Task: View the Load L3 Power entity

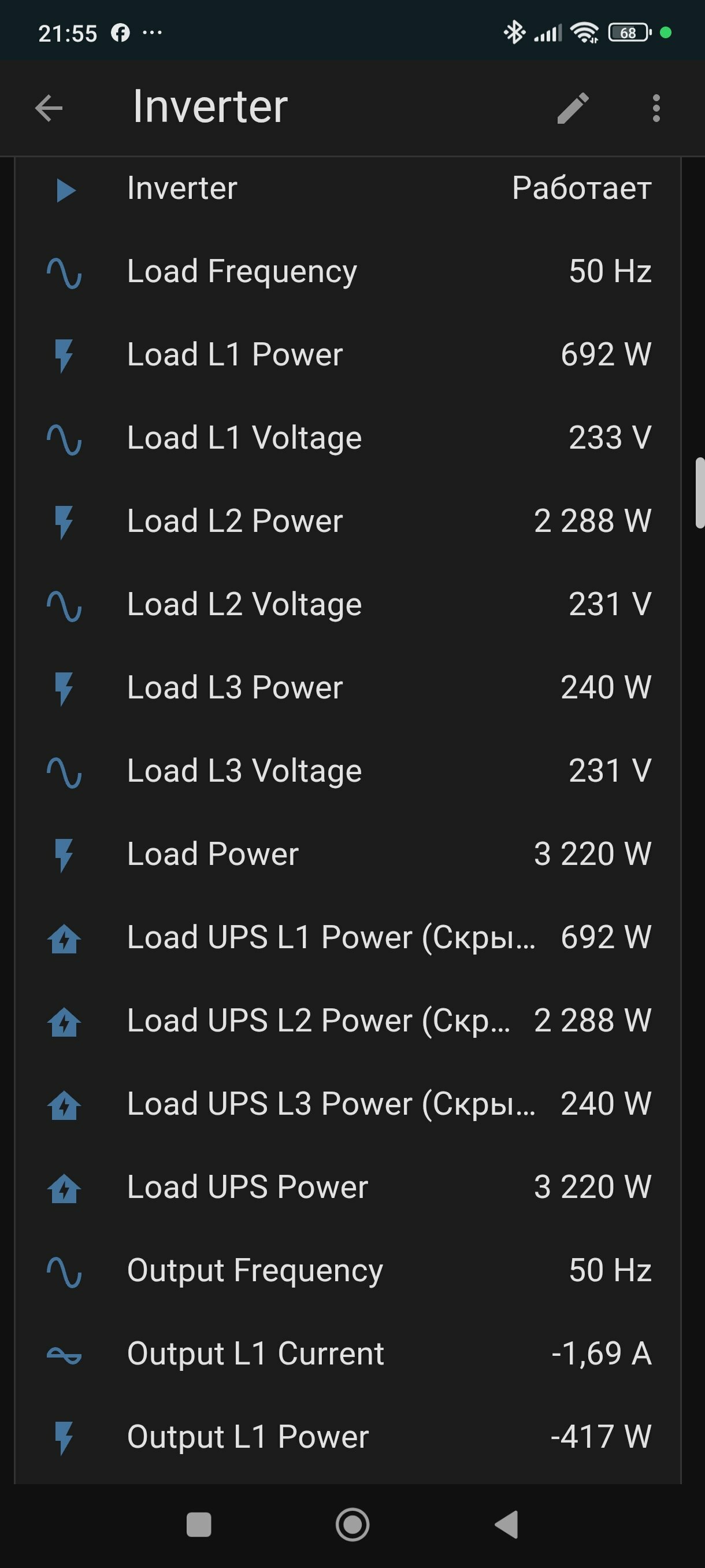Action: (x=348, y=688)
